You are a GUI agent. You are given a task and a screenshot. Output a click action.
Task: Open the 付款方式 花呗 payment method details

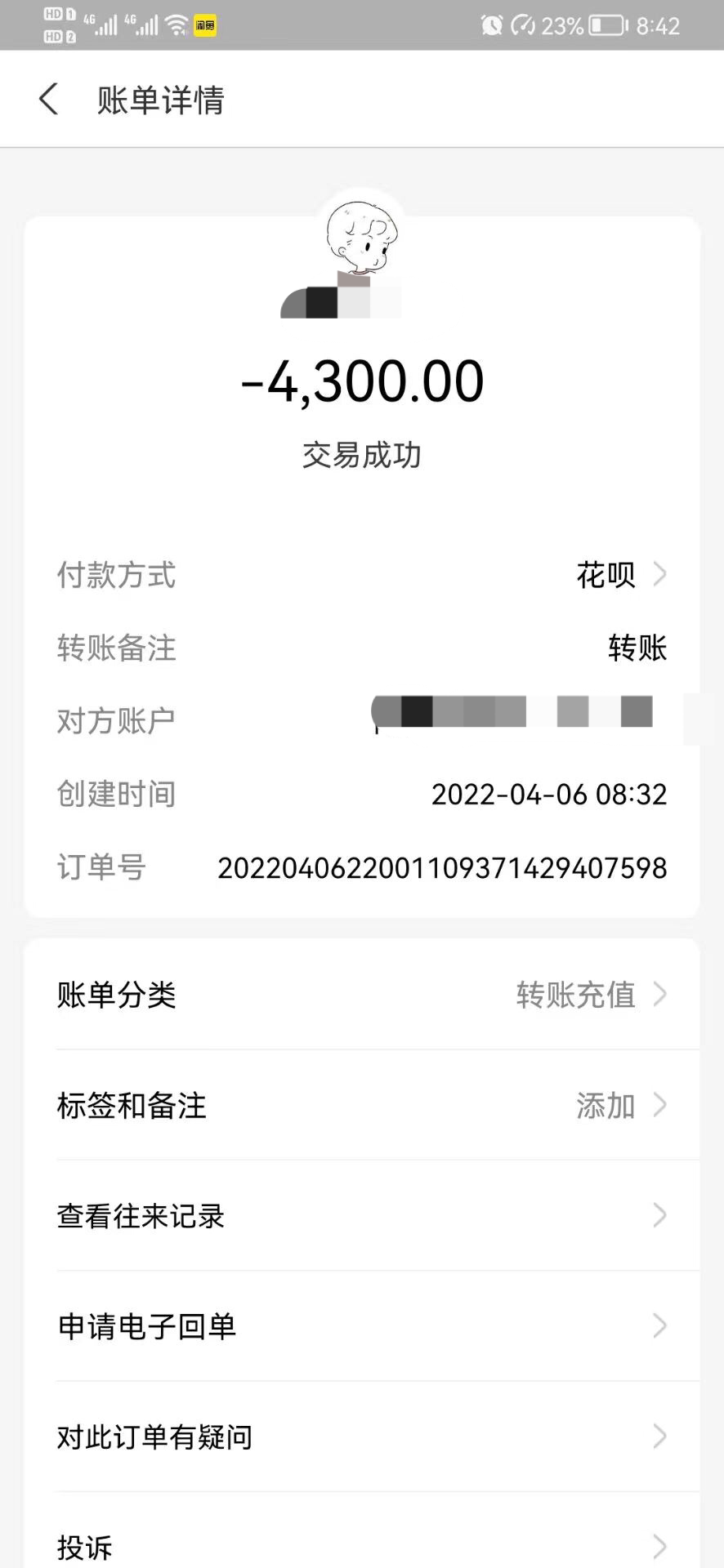tap(621, 575)
